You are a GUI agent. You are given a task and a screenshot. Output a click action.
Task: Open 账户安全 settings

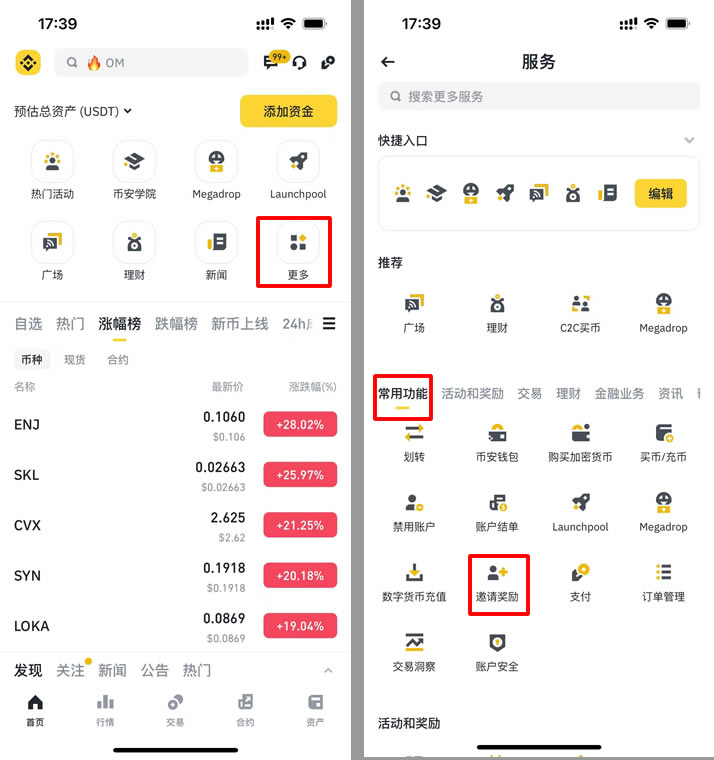click(497, 651)
